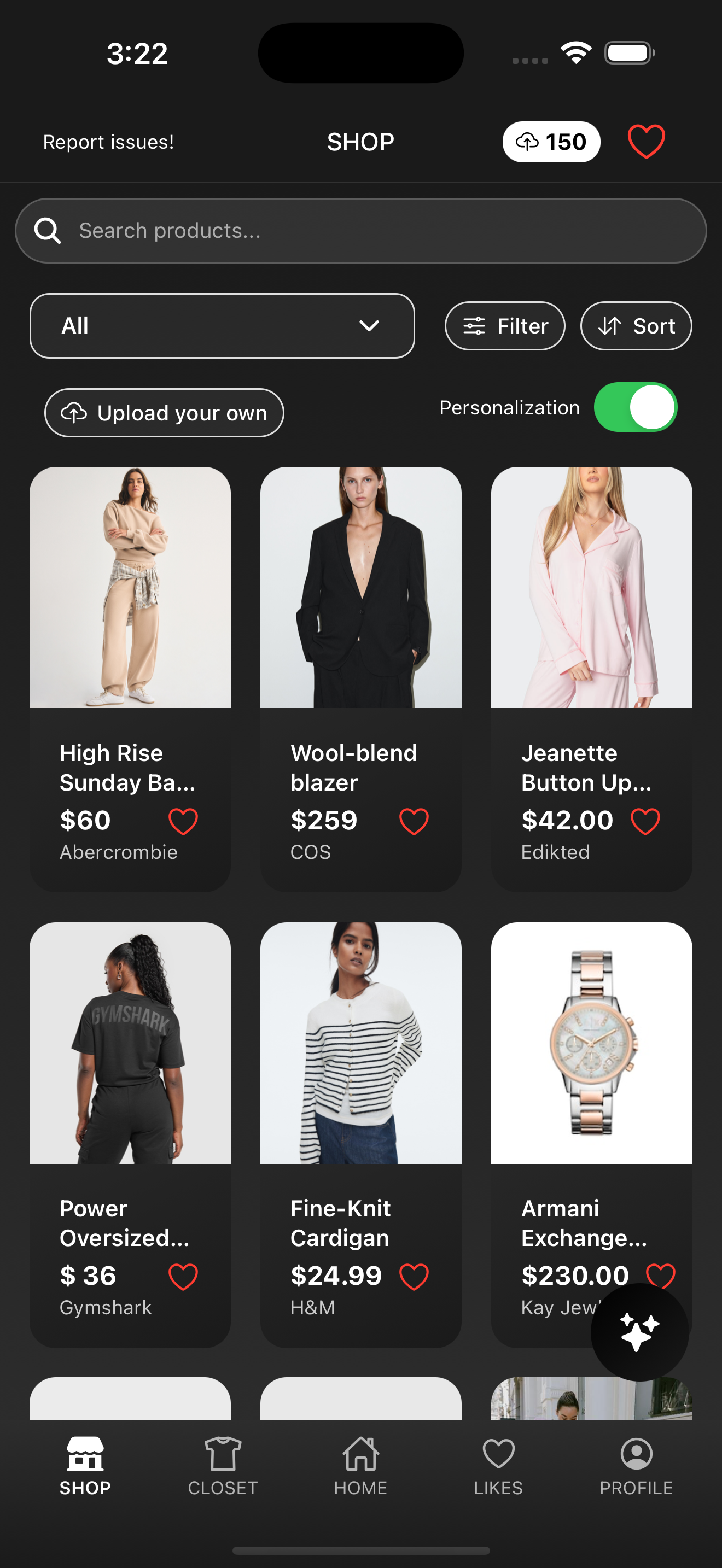Image resolution: width=722 pixels, height=1568 pixels.
Task: Tap the top-right red heart favorites icon
Action: (645, 142)
